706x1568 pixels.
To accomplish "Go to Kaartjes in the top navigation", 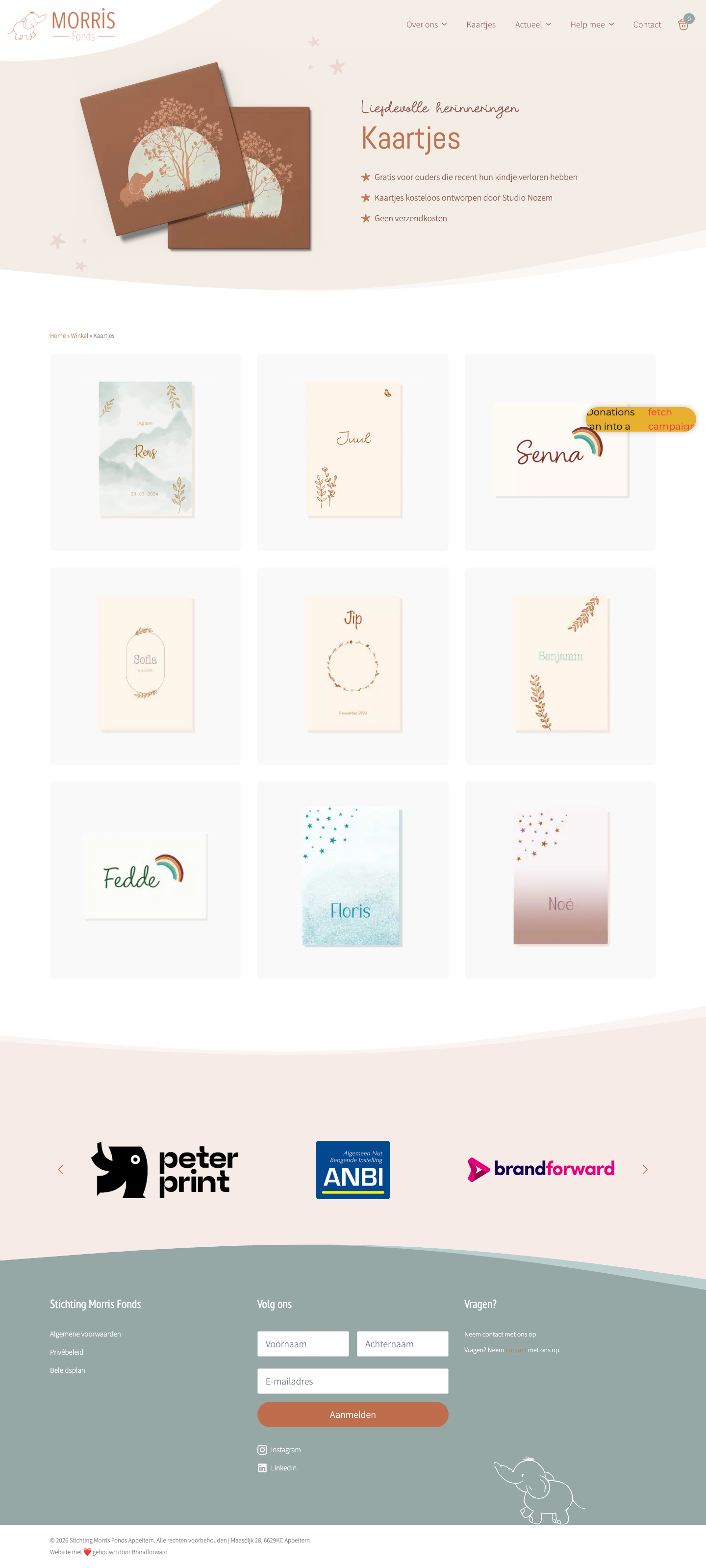I will click(x=481, y=25).
